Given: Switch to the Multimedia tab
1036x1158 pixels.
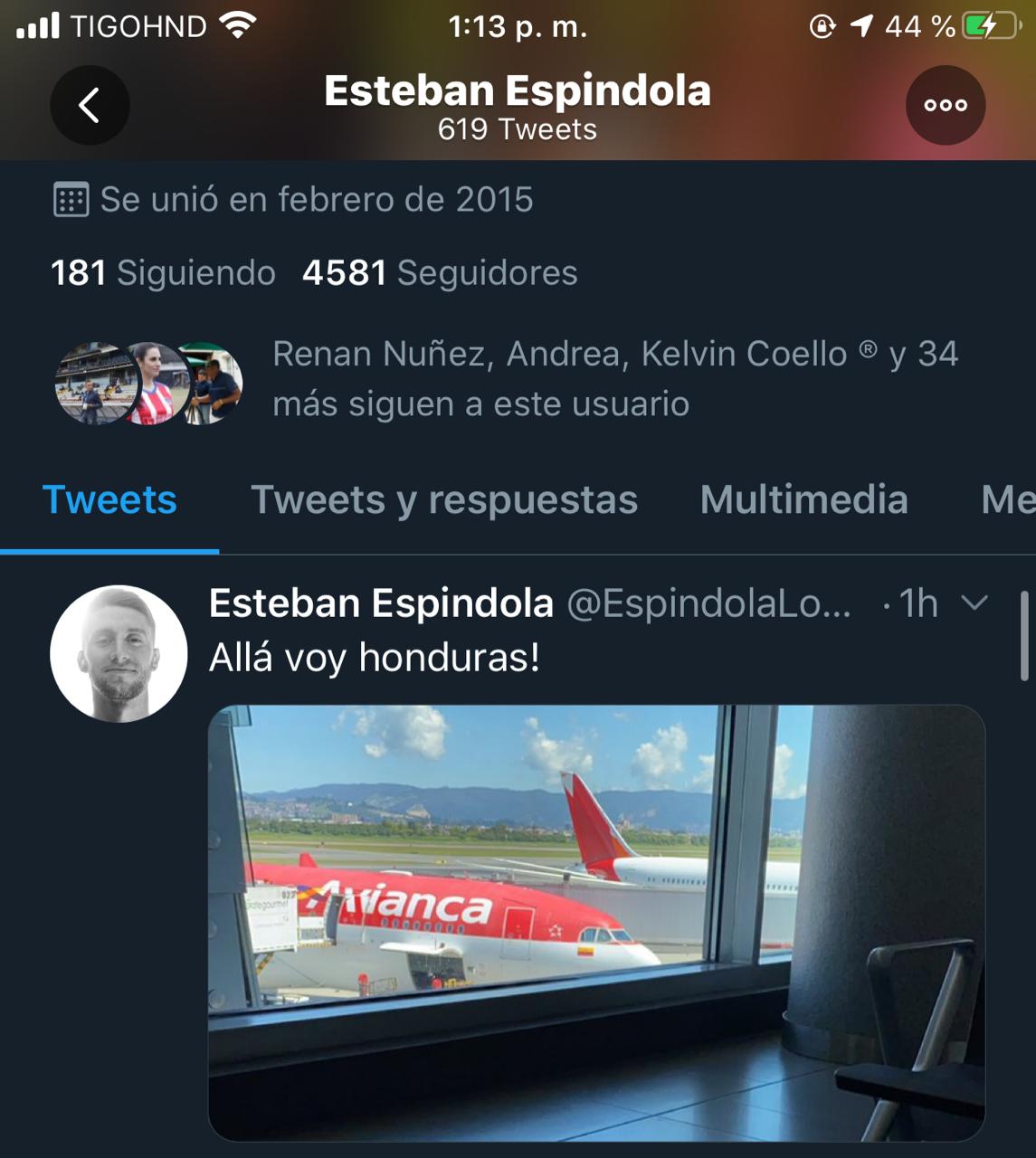Looking at the screenshot, I should click(x=803, y=500).
